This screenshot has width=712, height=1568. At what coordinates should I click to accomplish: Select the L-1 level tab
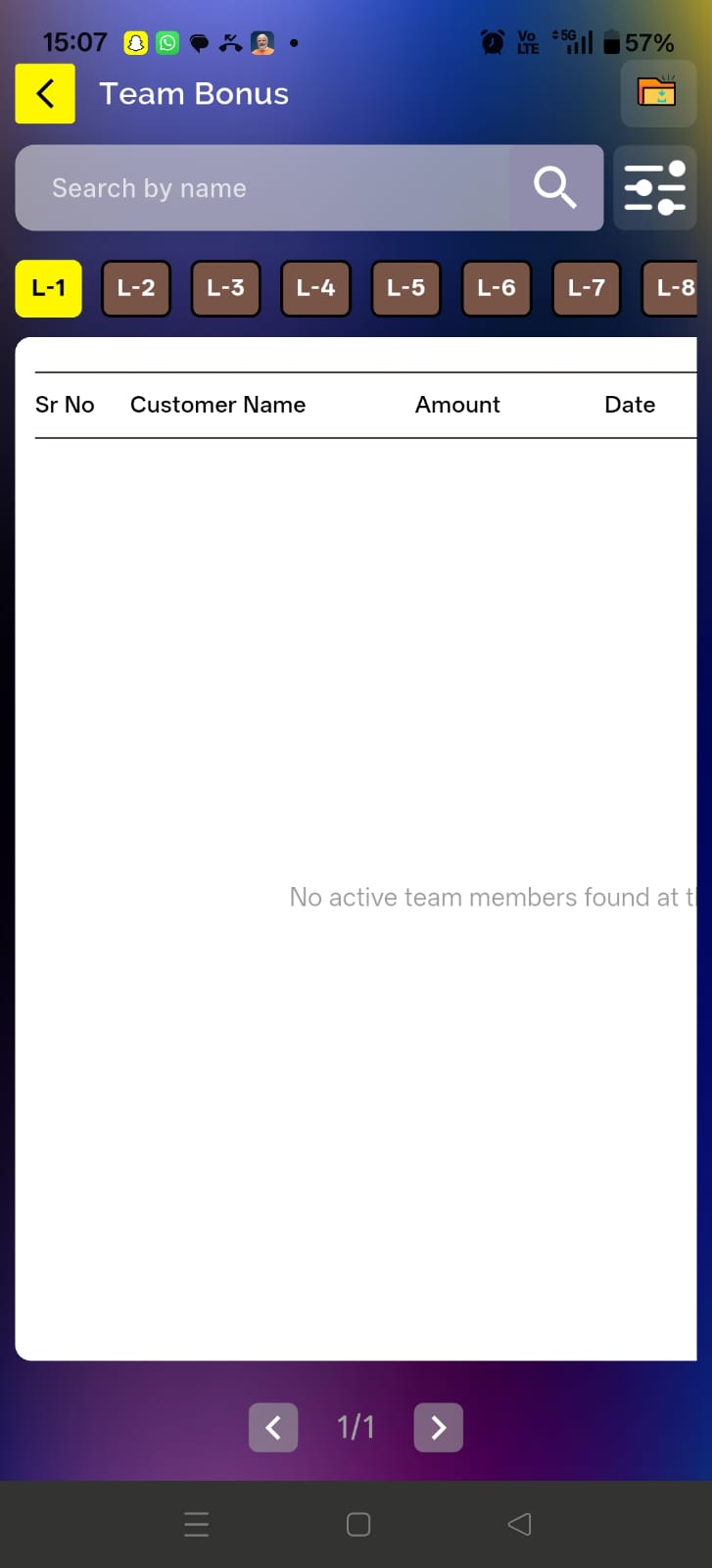coord(48,288)
